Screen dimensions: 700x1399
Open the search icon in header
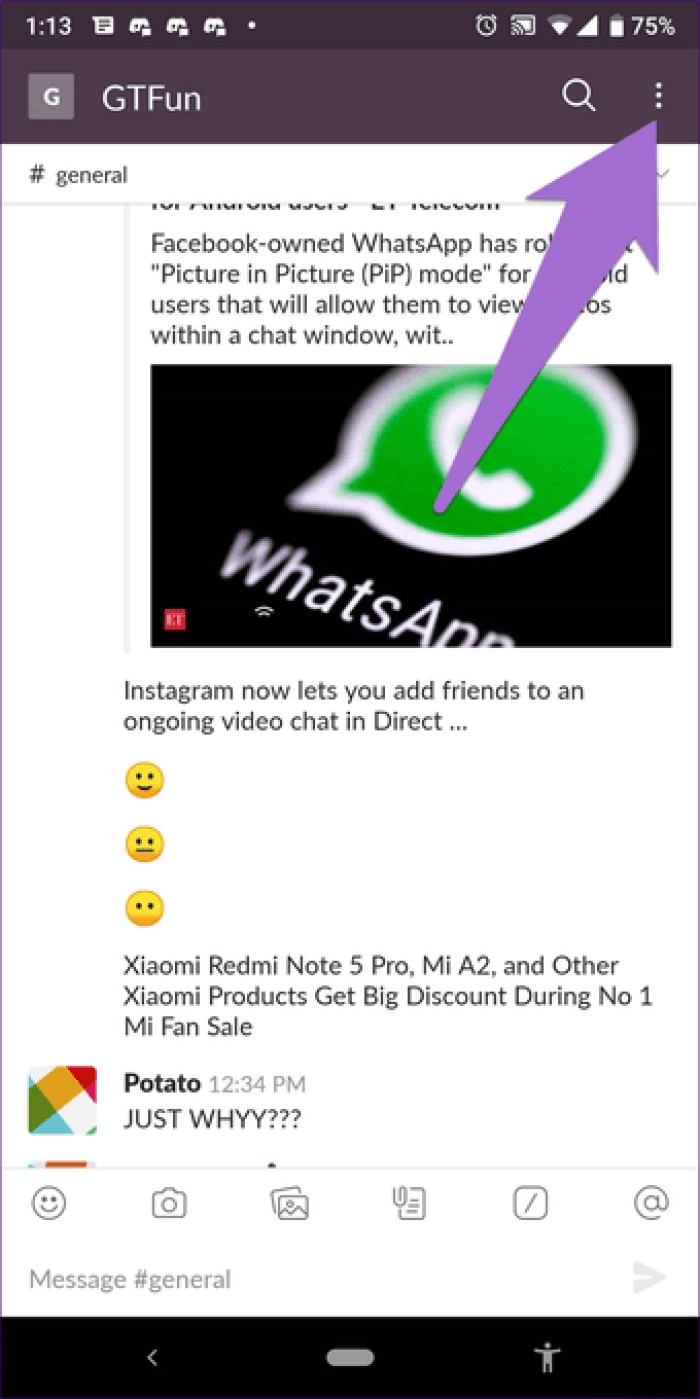point(579,96)
